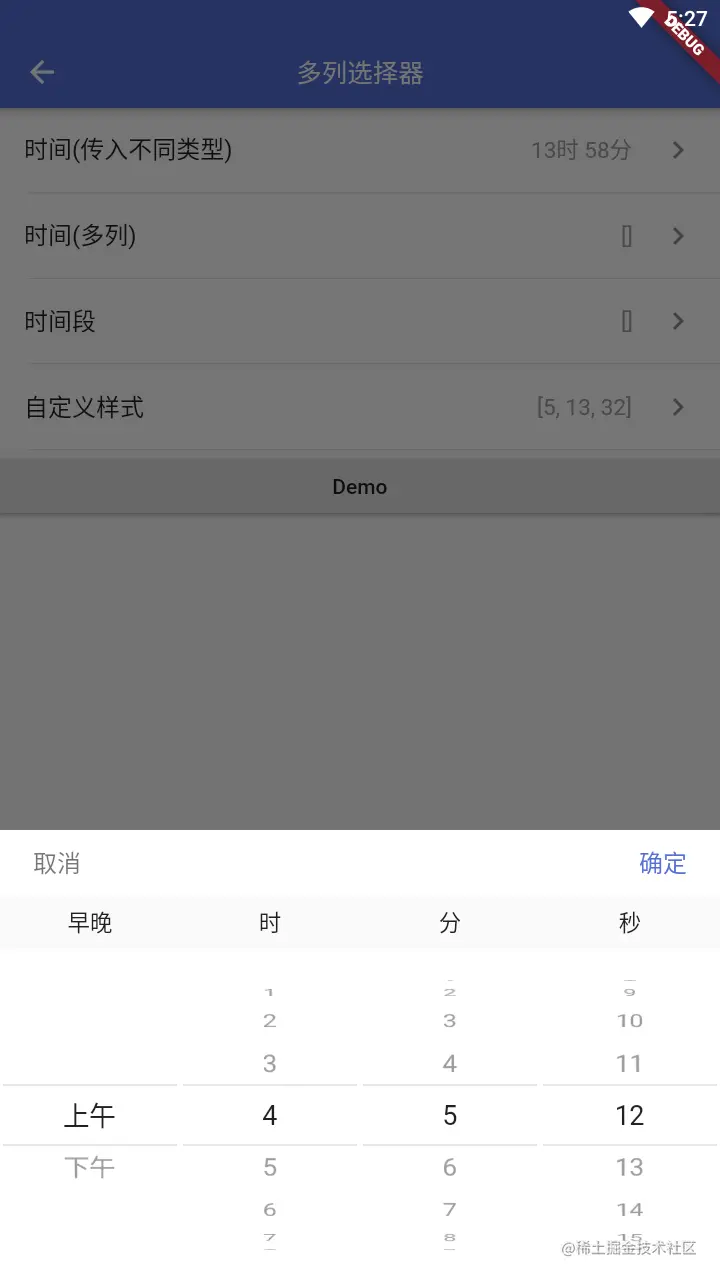Screen dimensions: 720x1280
Task: Pick minute 4 in the 分 column
Action: 450,1063
